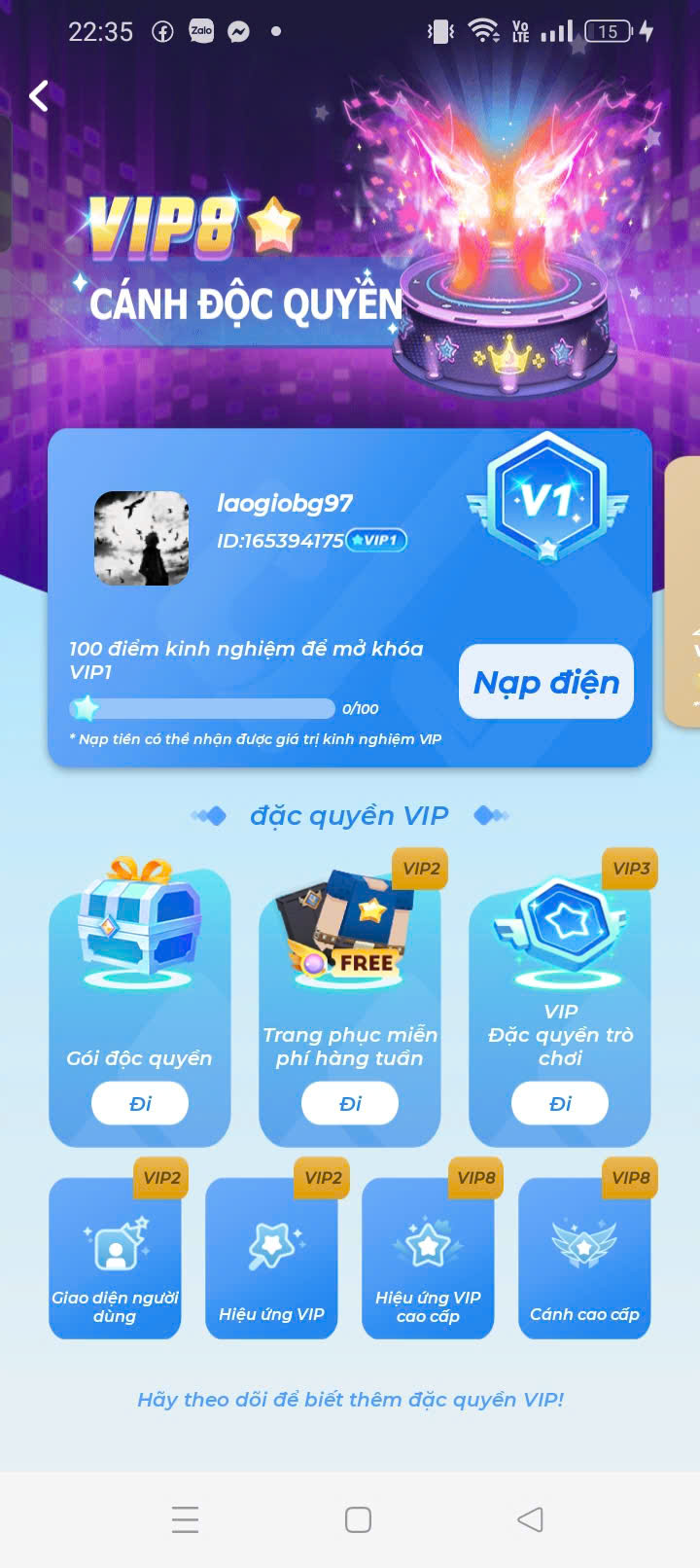Tap the Nạp điện recharge button
700x1568 pixels.
click(546, 682)
